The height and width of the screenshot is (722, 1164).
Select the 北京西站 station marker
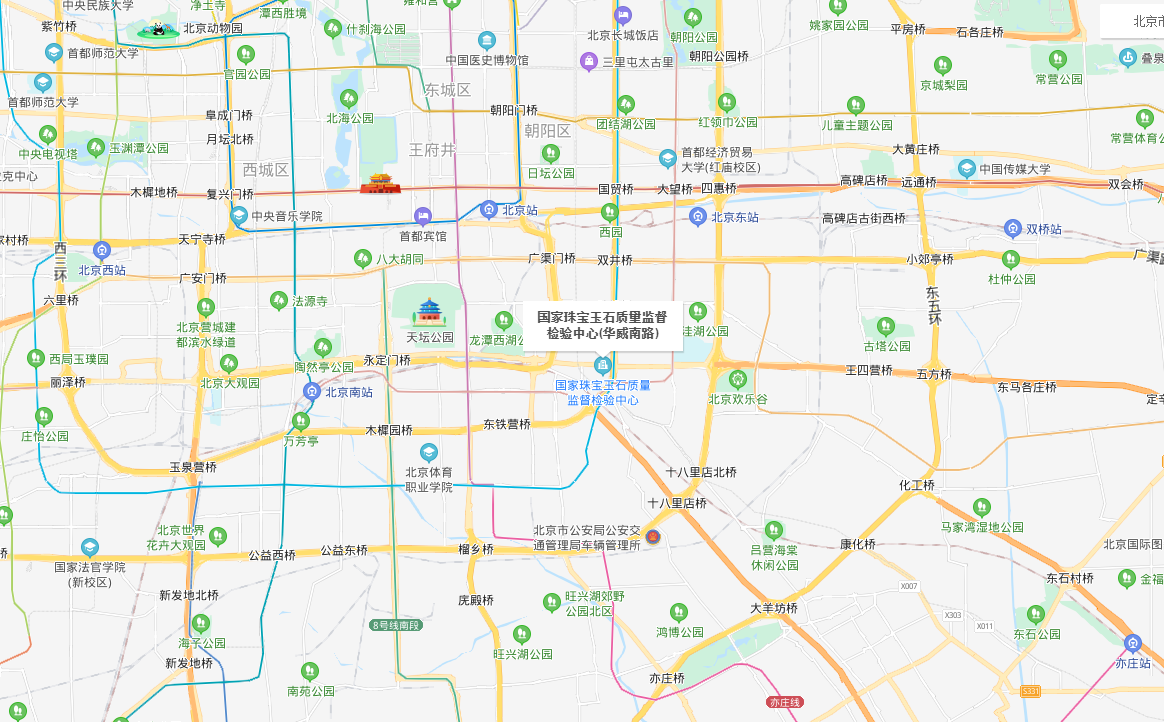point(101,249)
